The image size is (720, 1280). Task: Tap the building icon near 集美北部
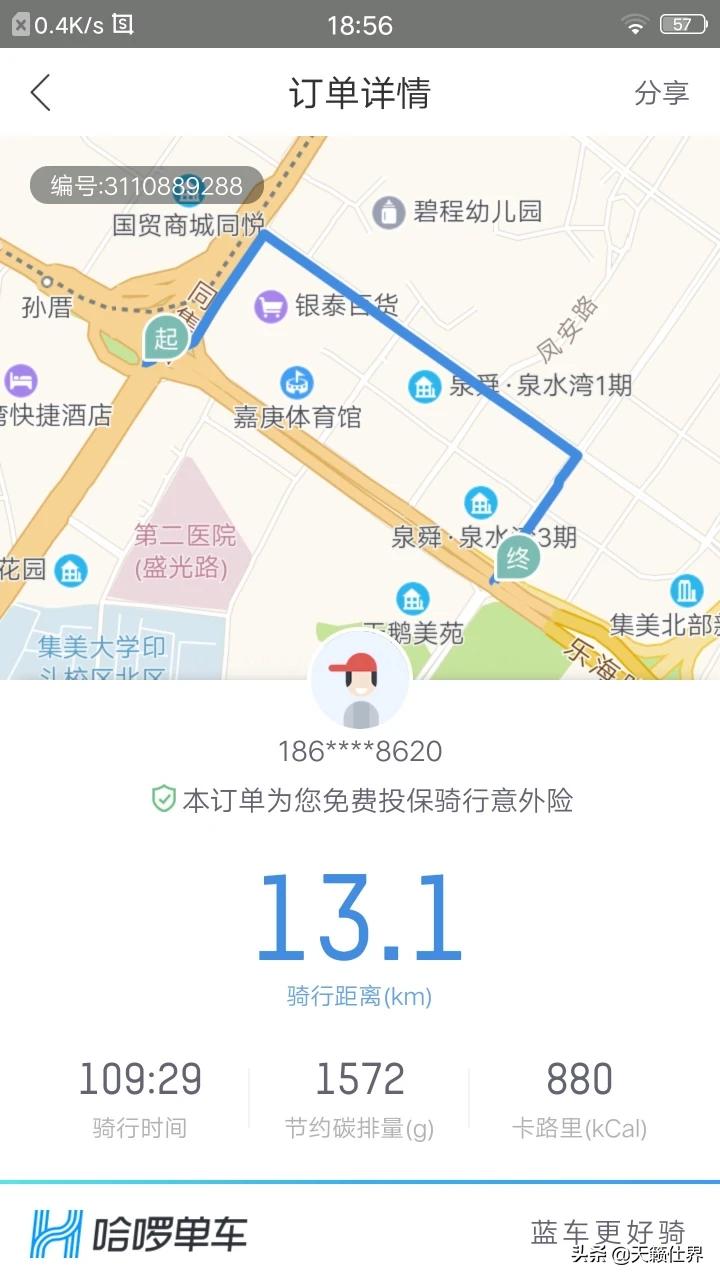tap(686, 591)
